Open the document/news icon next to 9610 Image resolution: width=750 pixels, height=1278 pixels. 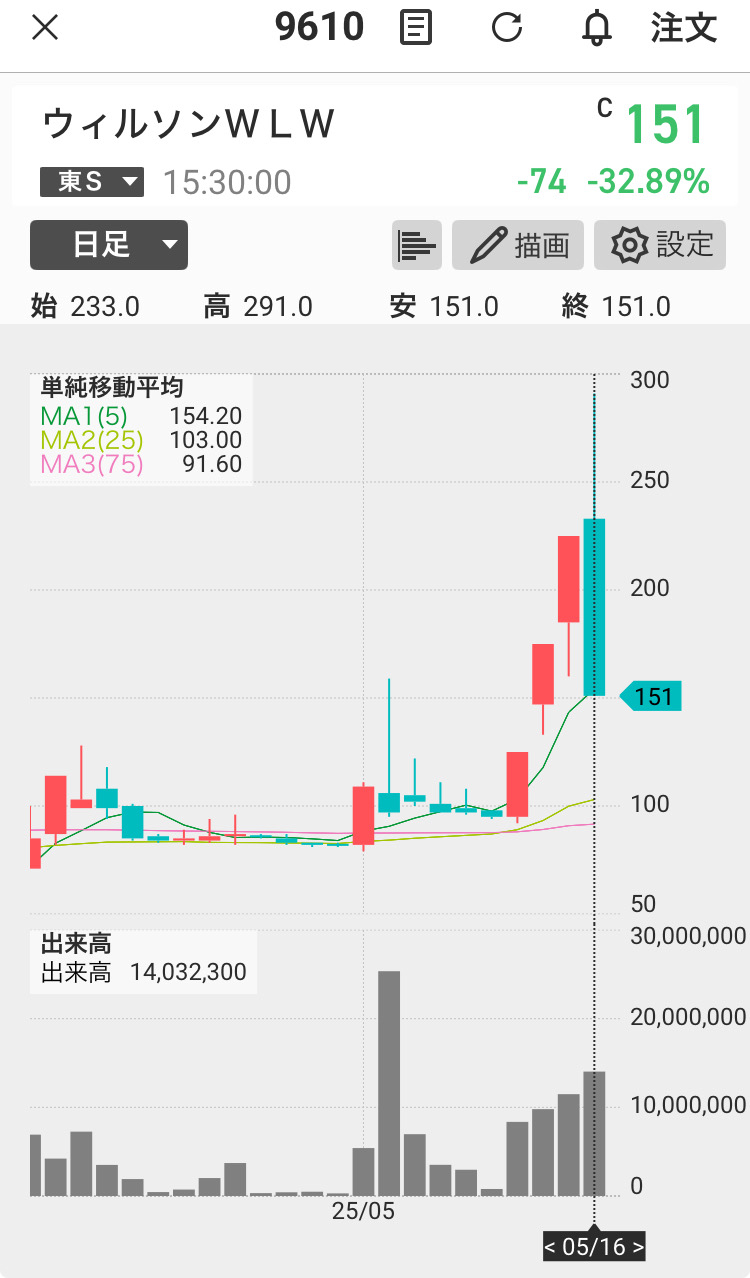click(416, 28)
